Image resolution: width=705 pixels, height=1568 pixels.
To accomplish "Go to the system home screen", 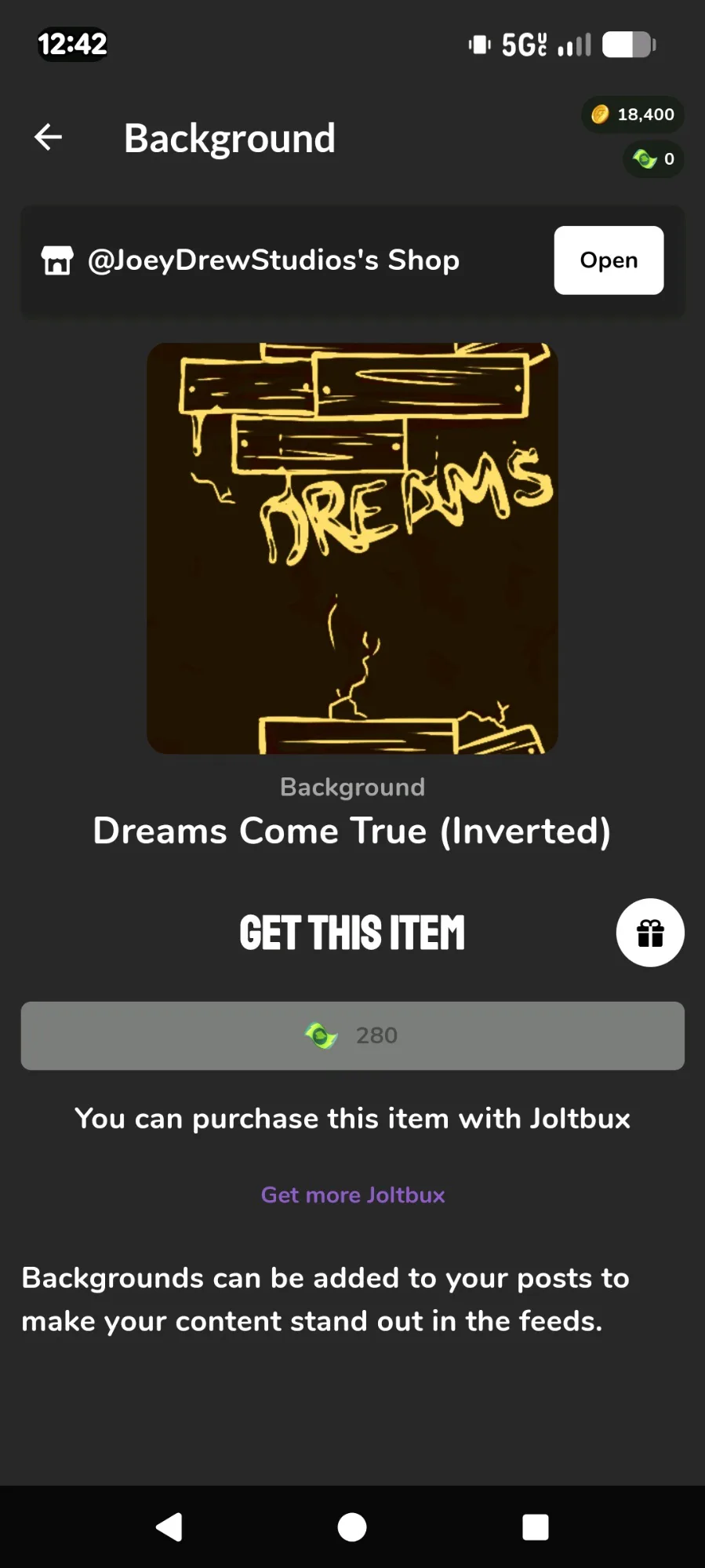I will pos(352,1527).
